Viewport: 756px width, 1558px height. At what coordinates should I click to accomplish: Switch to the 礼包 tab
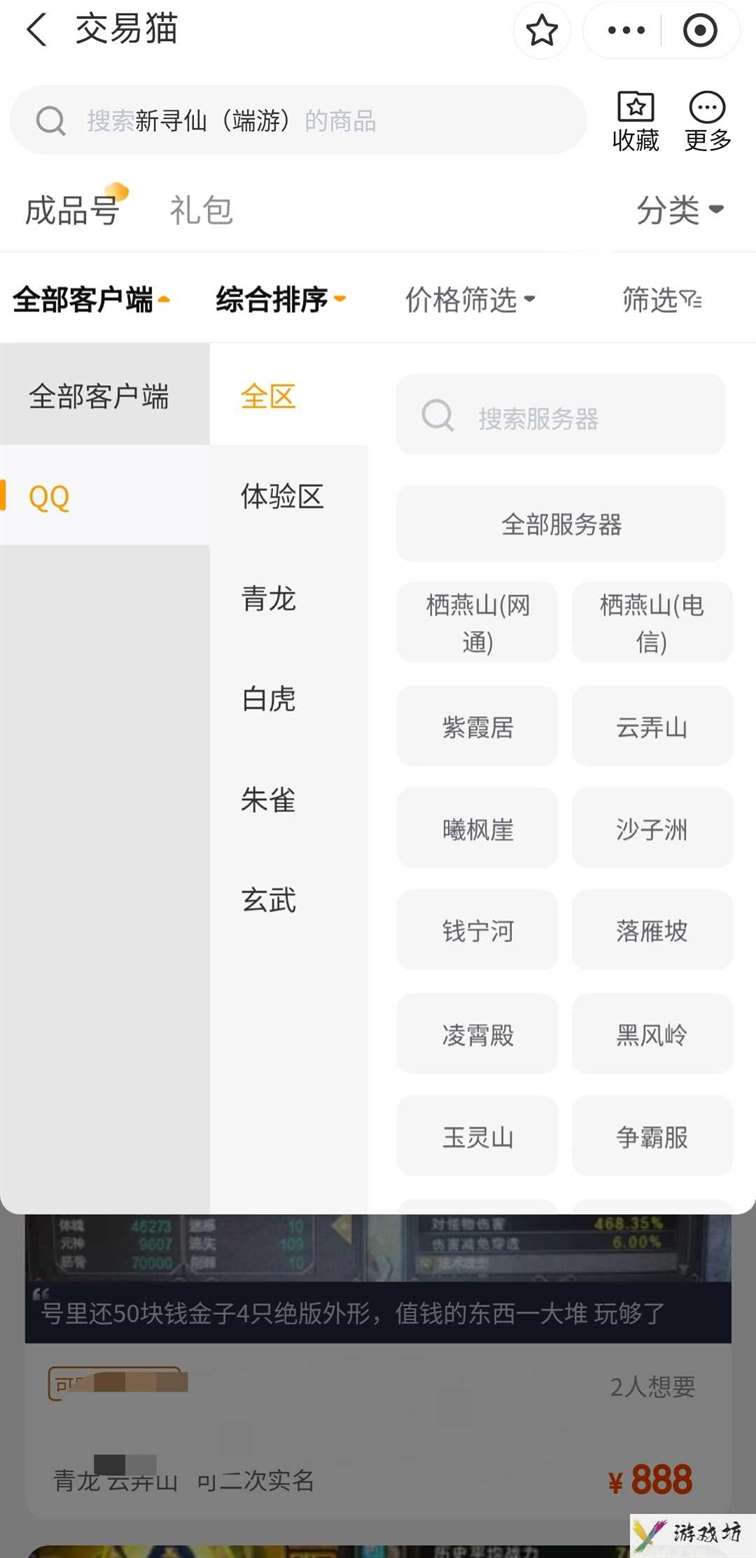(x=201, y=210)
